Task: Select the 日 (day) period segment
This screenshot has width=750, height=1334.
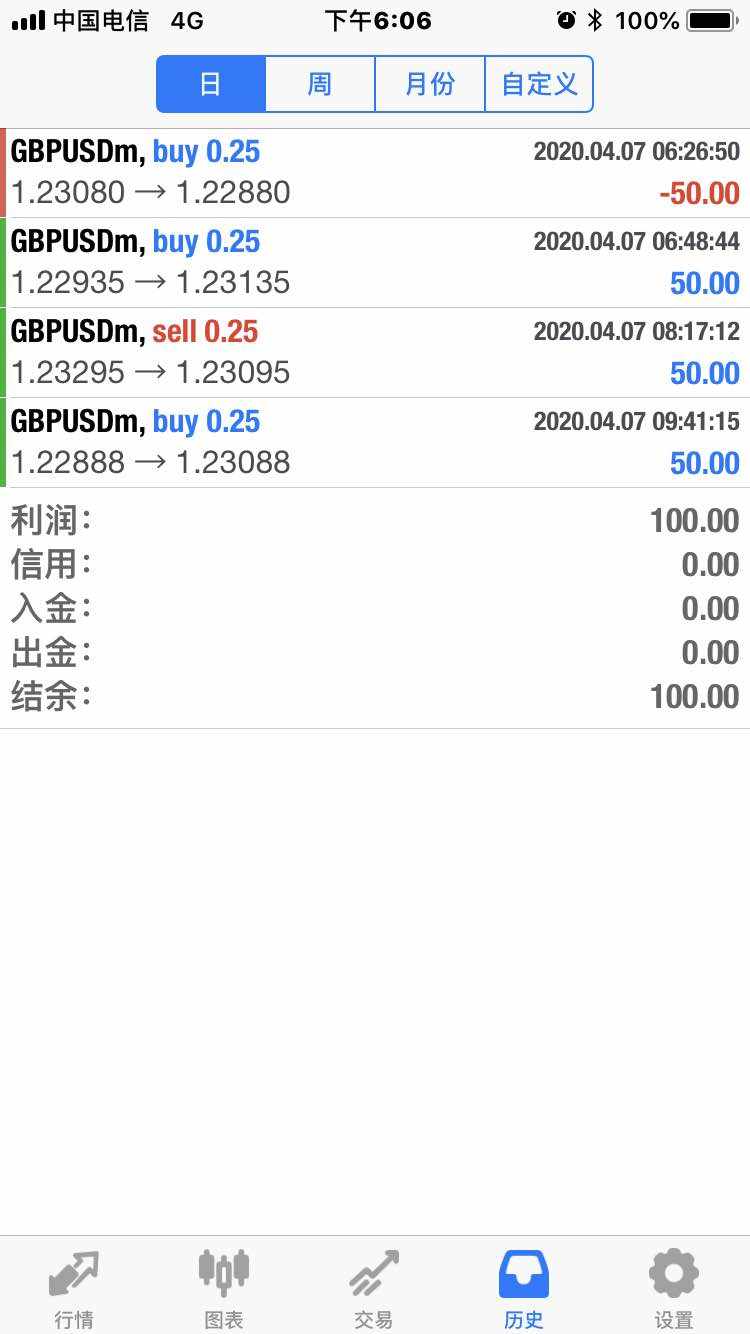Action: (x=211, y=84)
